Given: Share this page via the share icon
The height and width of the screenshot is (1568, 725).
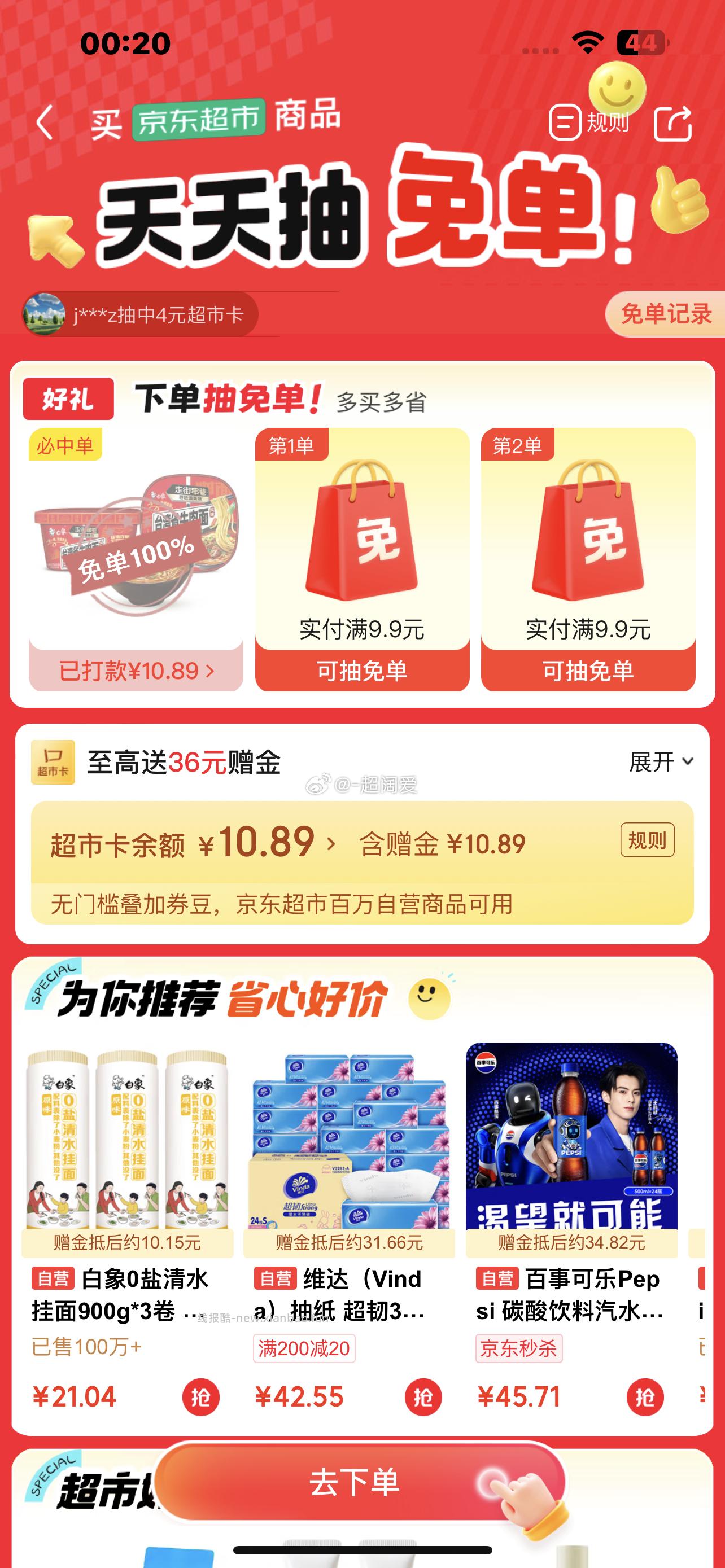Looking at the screenshot, I should tap(672, 124).
